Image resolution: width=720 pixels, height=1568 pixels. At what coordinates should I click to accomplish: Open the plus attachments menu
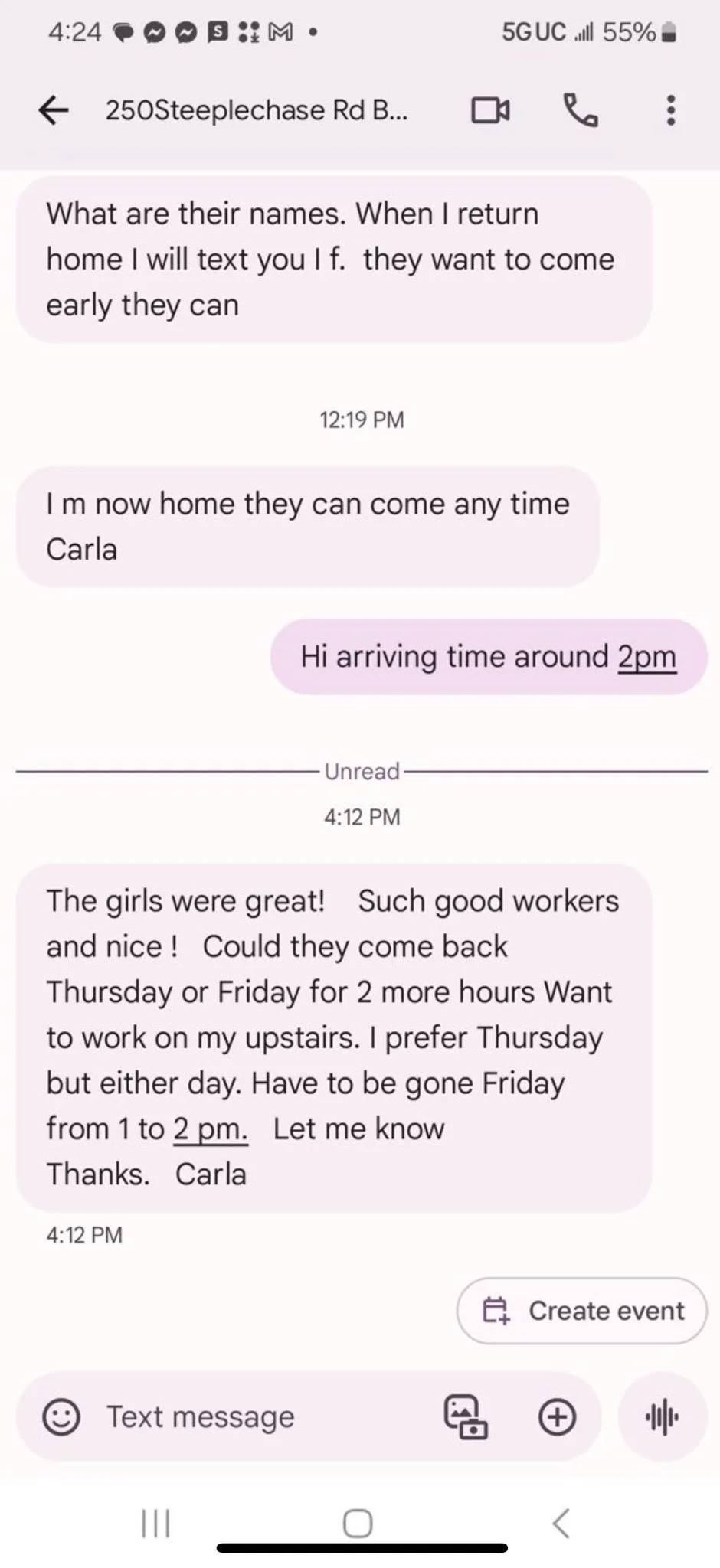557,1417
